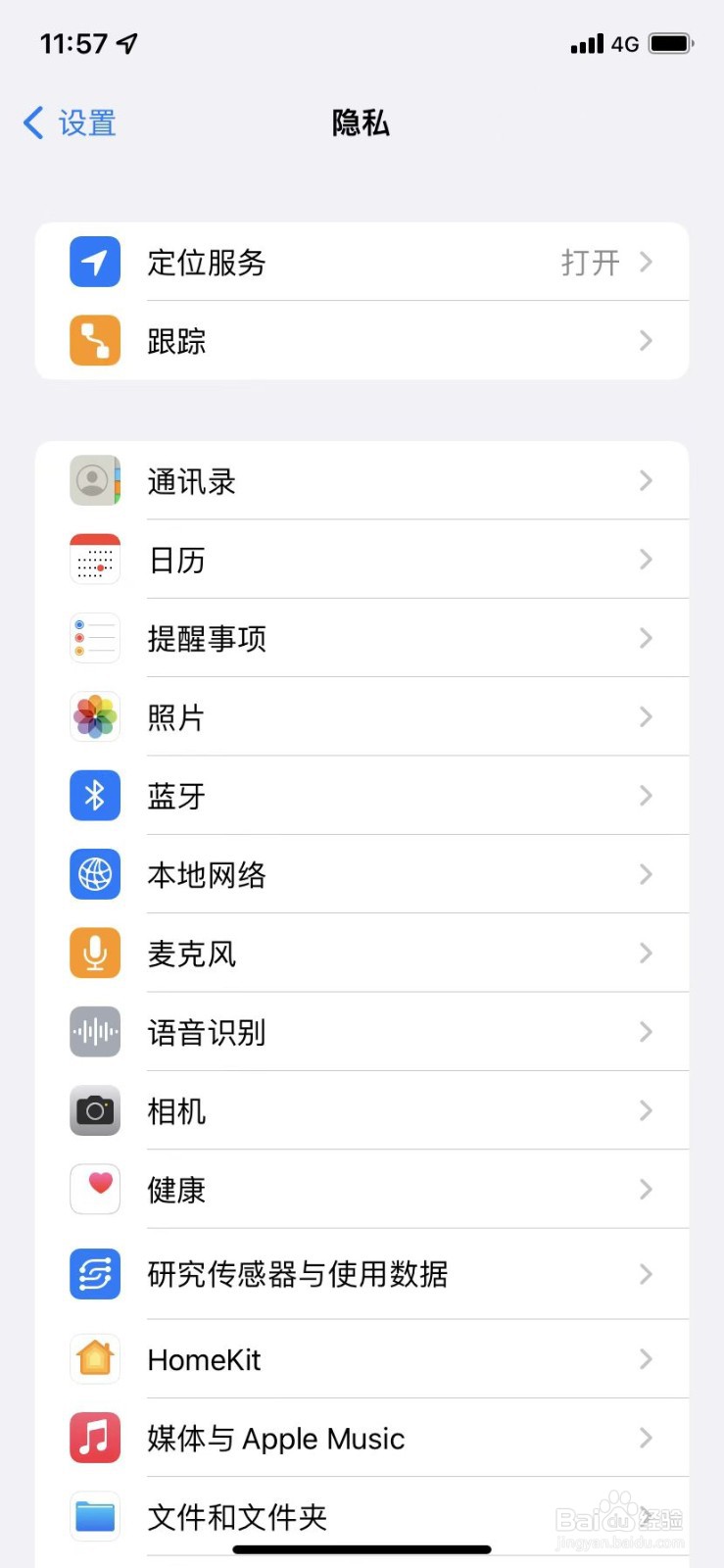Open 麦克风 permissions
The image size is (724, 1568).
(362, 954)
